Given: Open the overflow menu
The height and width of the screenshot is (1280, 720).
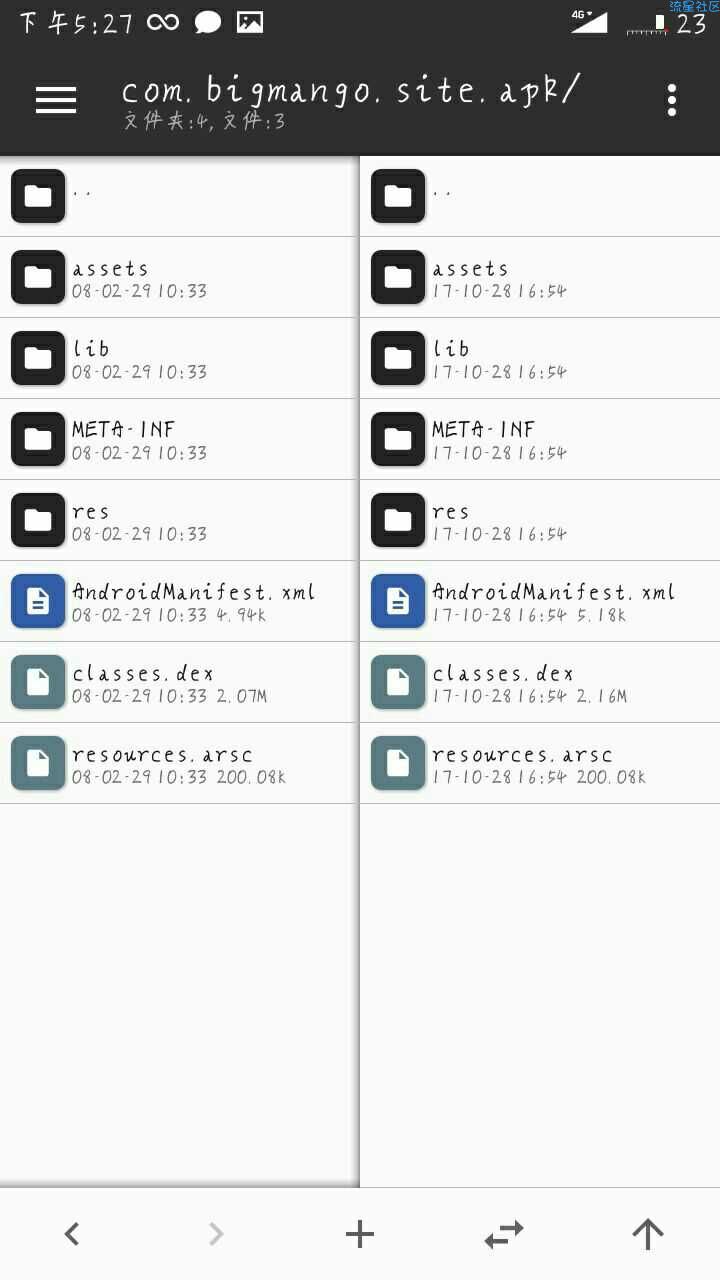Looking at the screenshot, I should tap(671, 99).
